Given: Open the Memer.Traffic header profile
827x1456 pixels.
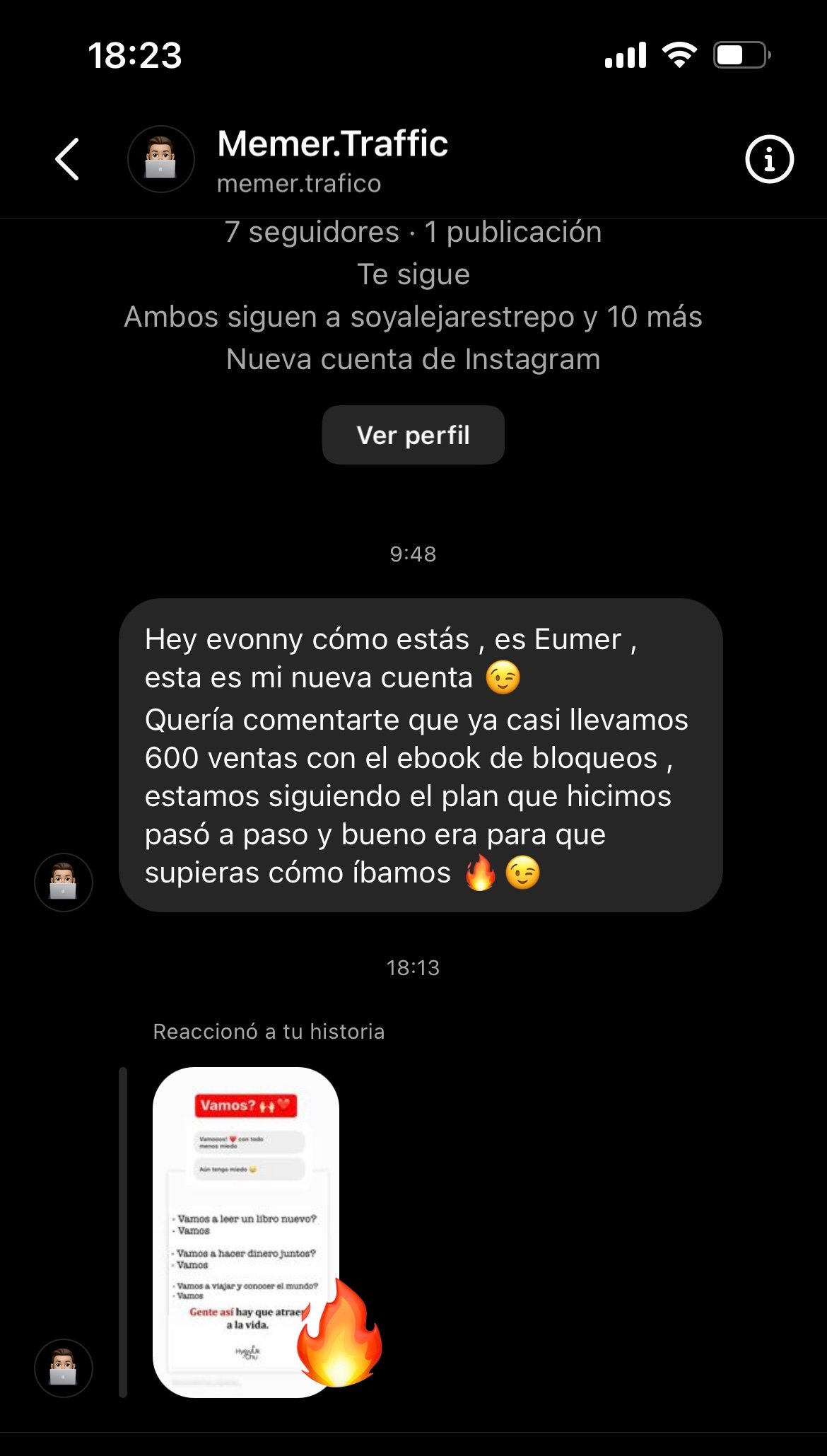Looking at the screenshot, I should [332, 160].
